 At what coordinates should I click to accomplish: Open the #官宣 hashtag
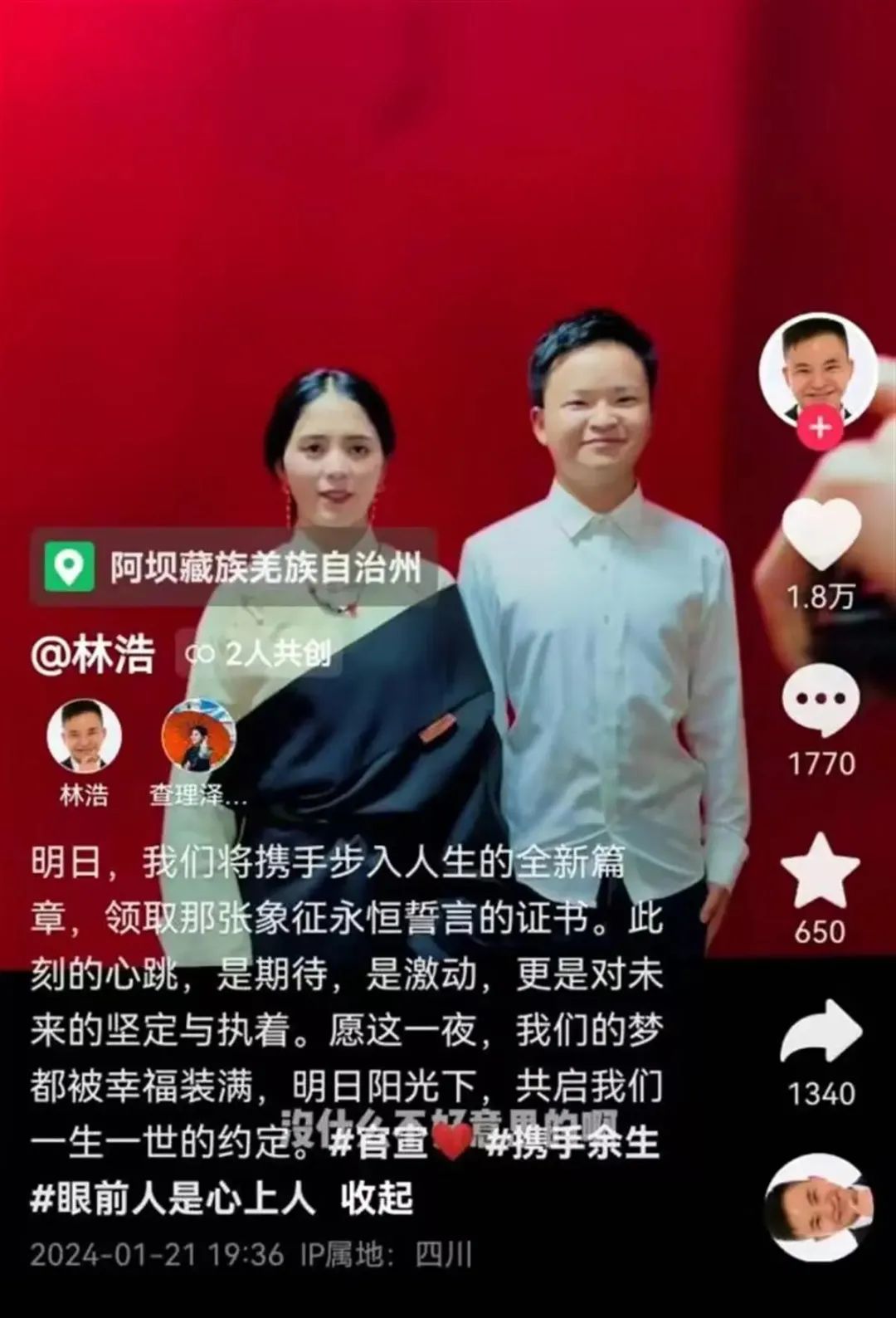tap(378, 1143)
